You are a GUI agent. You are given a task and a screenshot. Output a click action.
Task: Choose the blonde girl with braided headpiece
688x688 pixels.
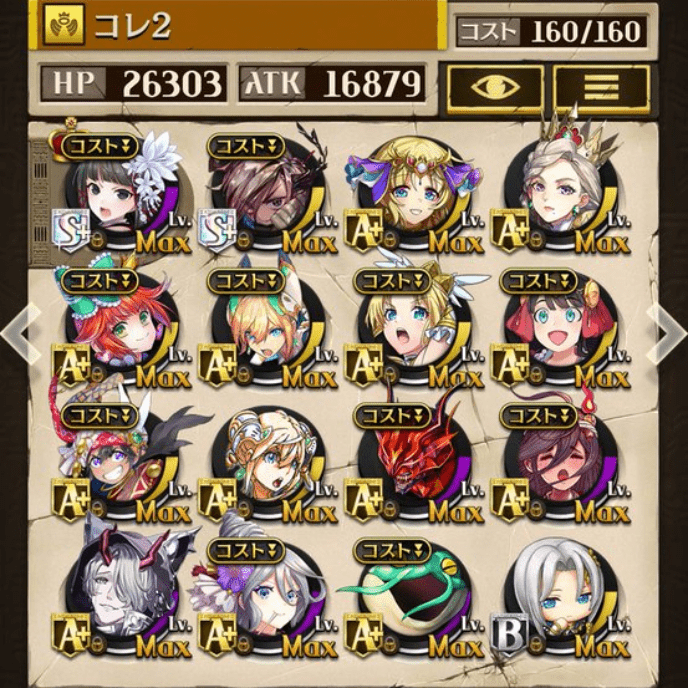point(263,465)
